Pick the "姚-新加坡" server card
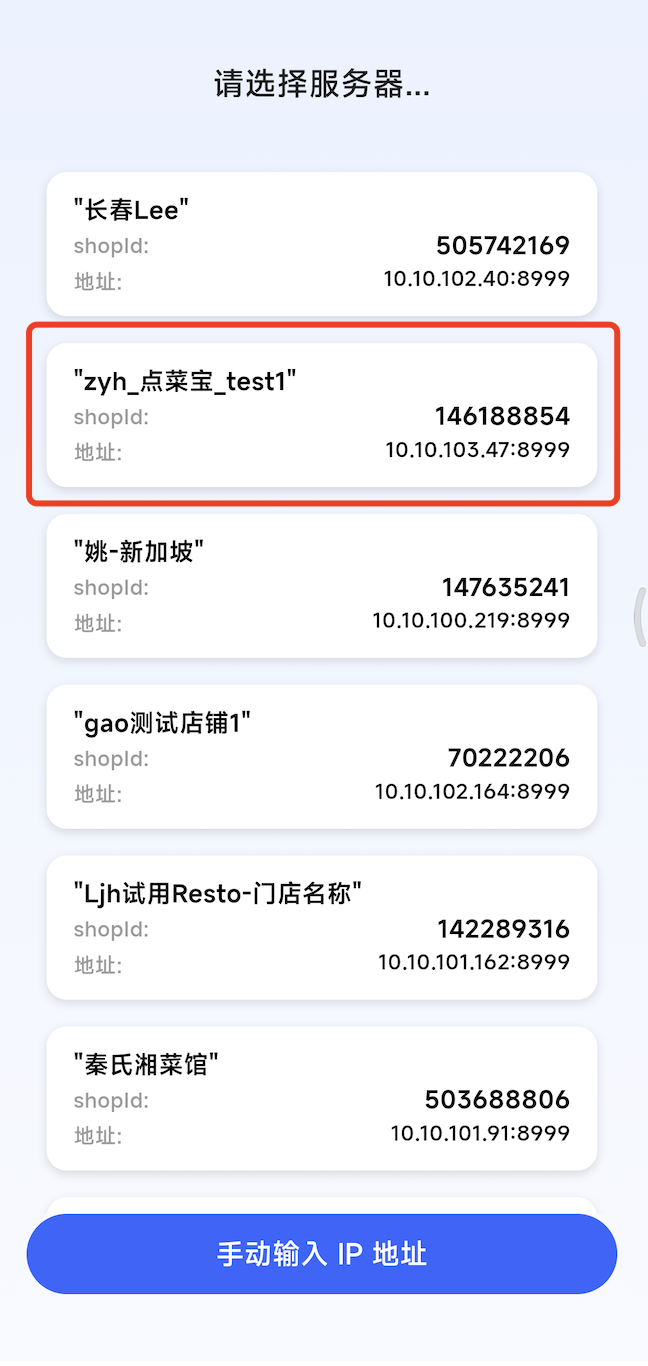Image resolution: width=648 pixels, height=1366 pixels. 321,586
